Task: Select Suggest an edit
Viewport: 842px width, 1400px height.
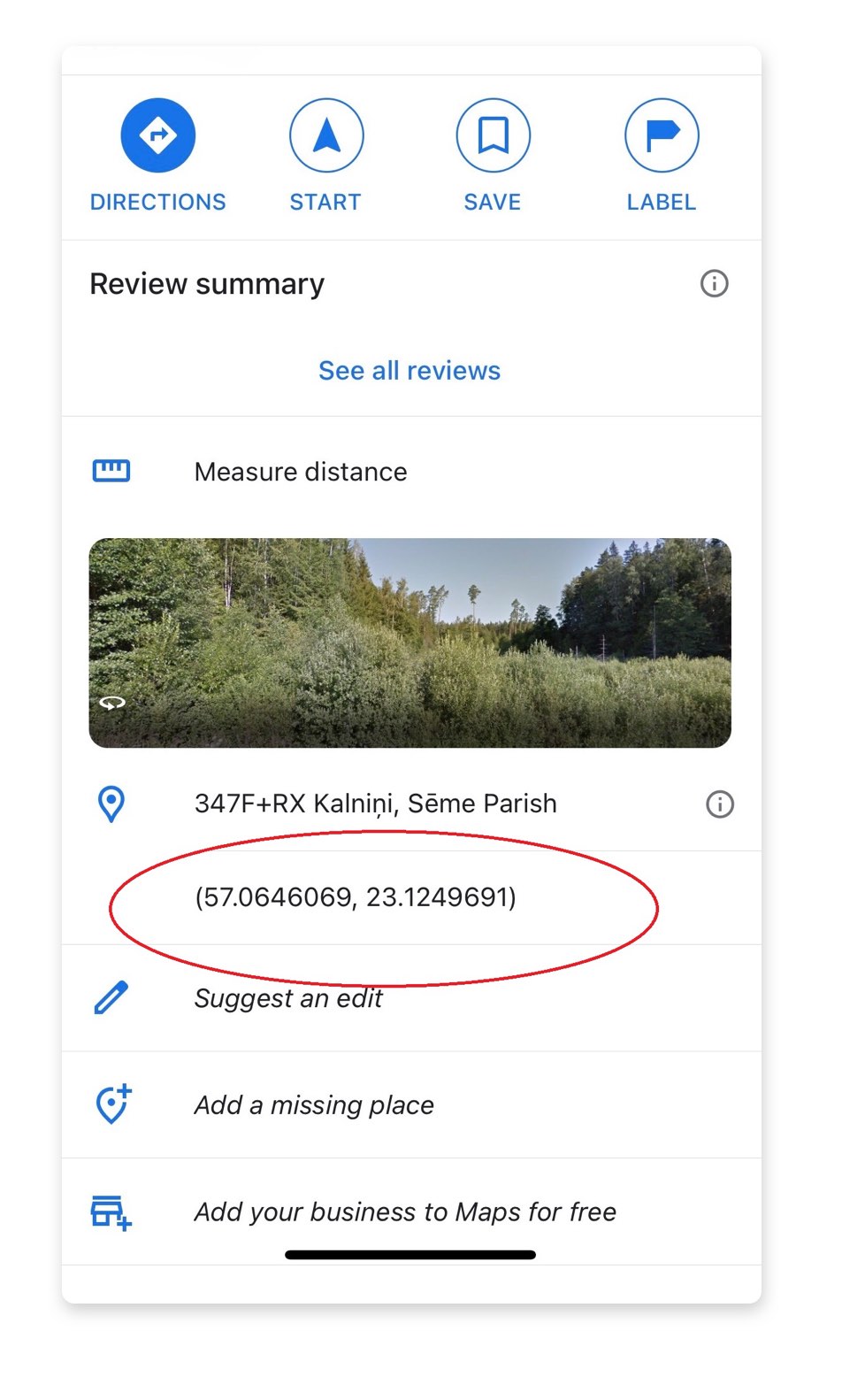Action: pyautogui.click(x=411, y=998)
